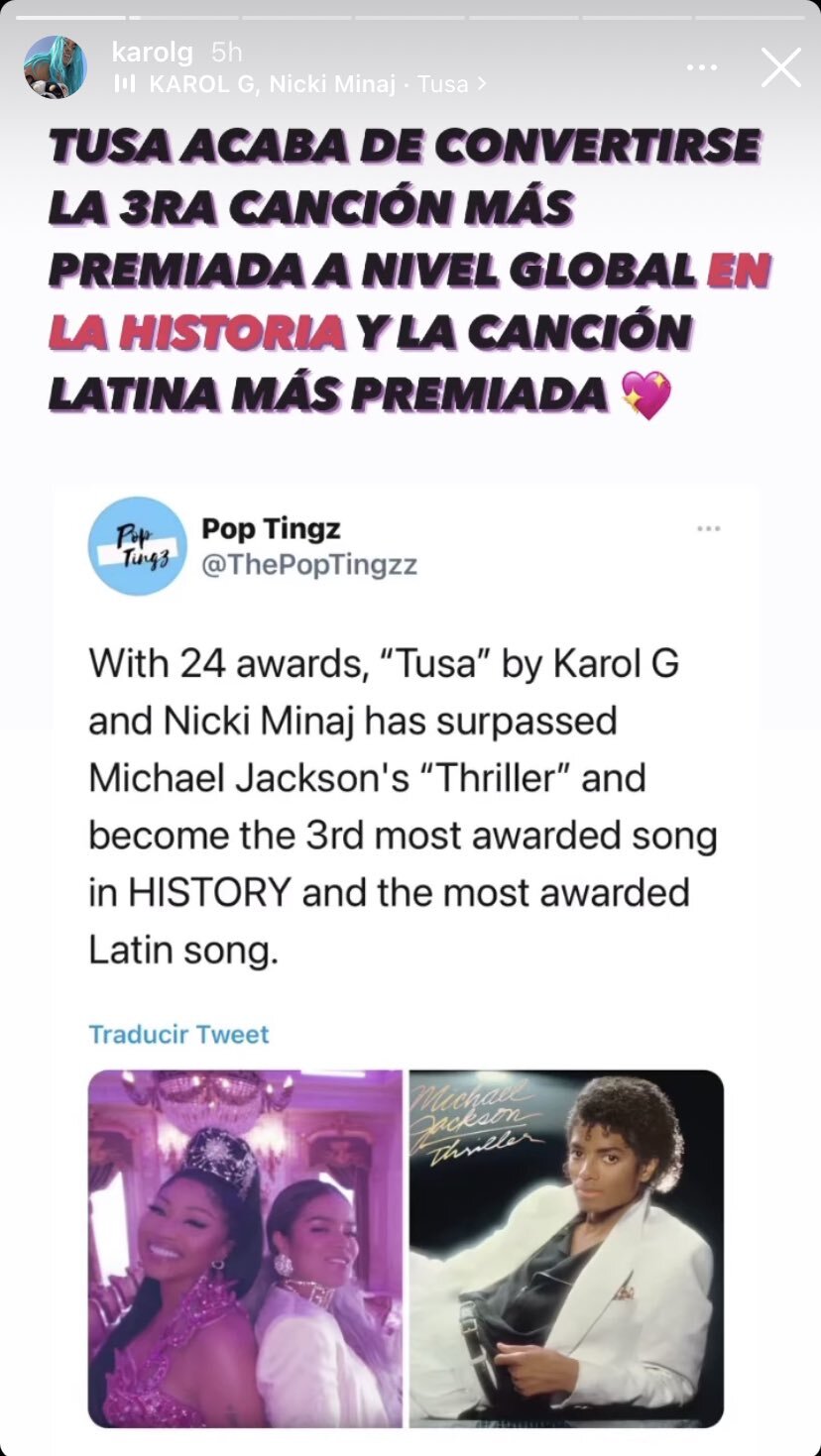Close the story
The image size is (821, 1456).
[x=781, y=67]
